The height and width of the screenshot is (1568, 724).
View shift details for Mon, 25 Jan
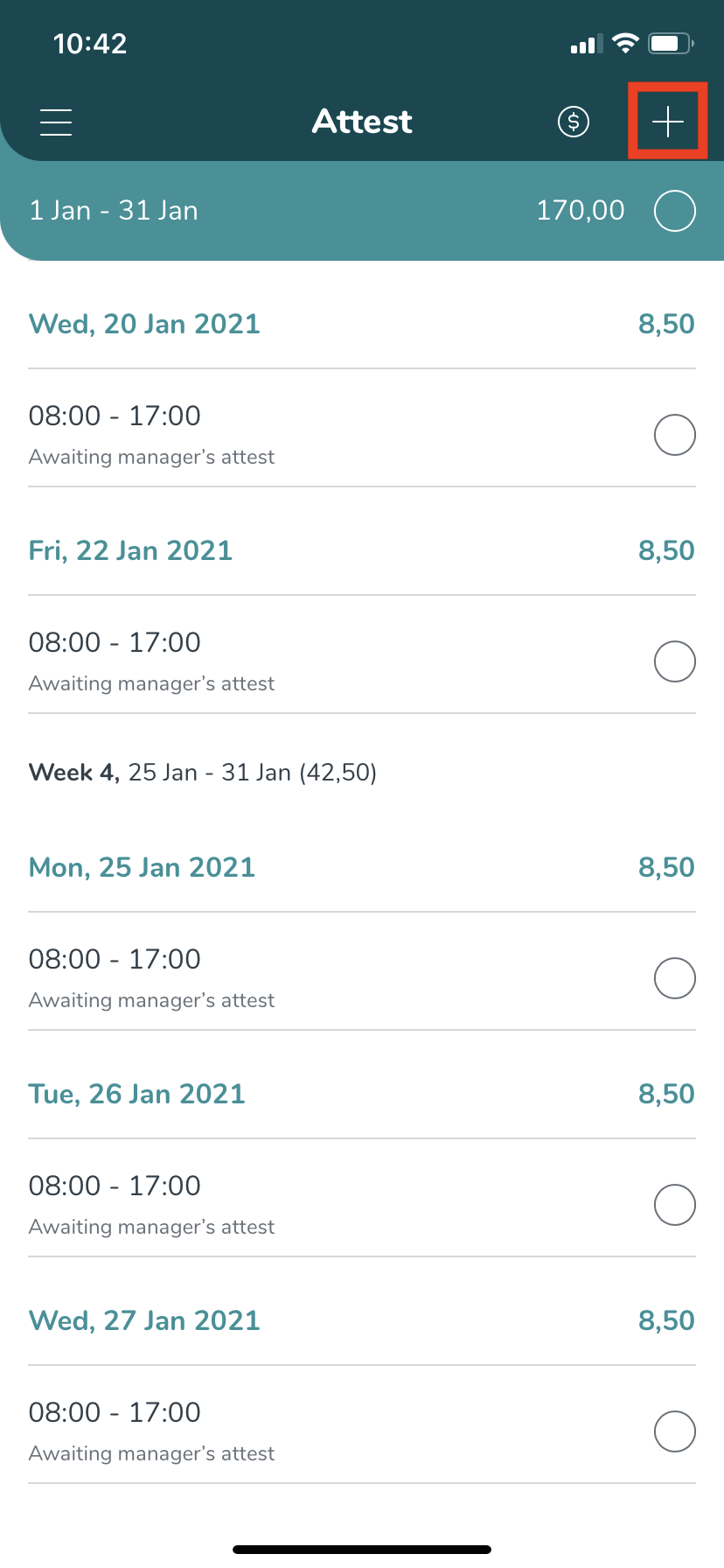click(362, 971)
